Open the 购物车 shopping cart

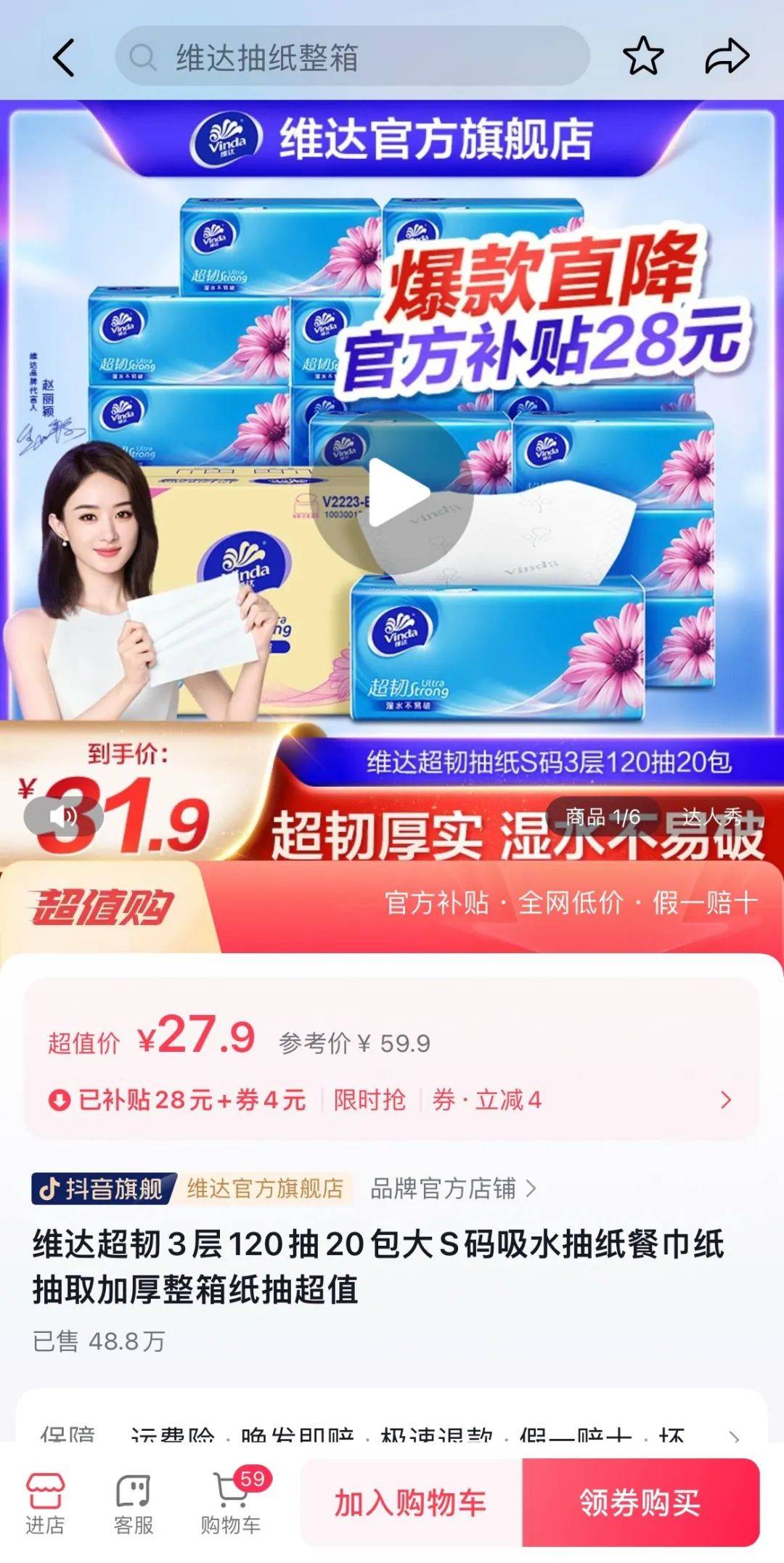(231, 1503)
